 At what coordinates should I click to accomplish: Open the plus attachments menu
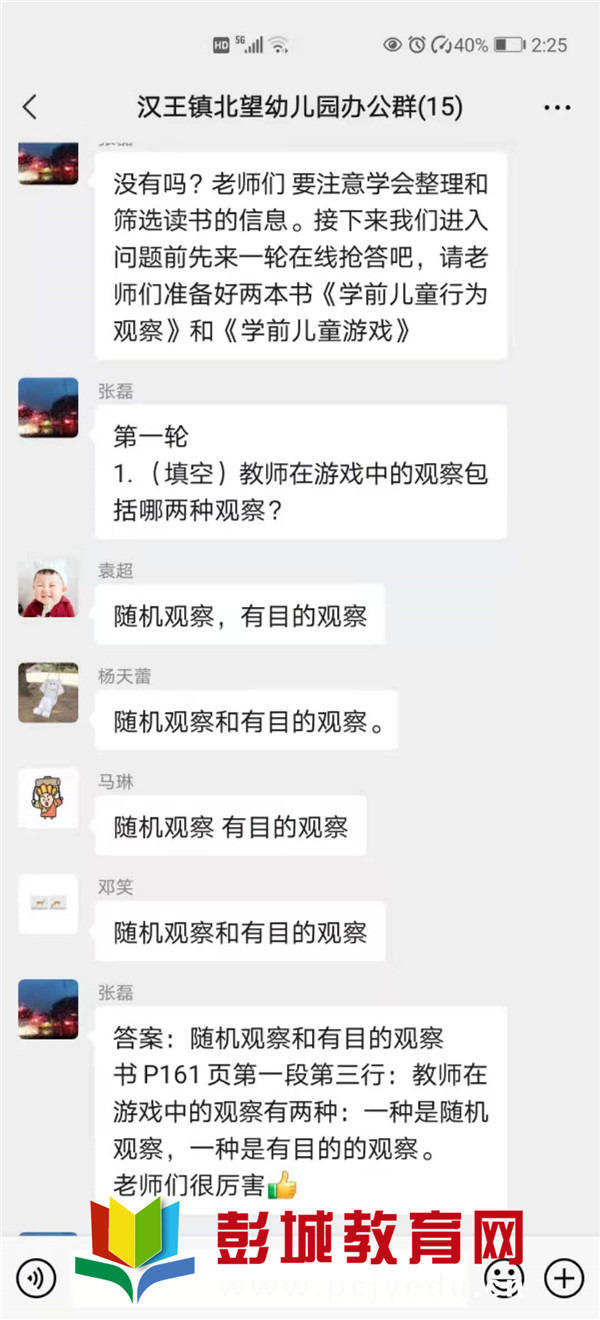pyautogui.click(x=563, y=1277)
